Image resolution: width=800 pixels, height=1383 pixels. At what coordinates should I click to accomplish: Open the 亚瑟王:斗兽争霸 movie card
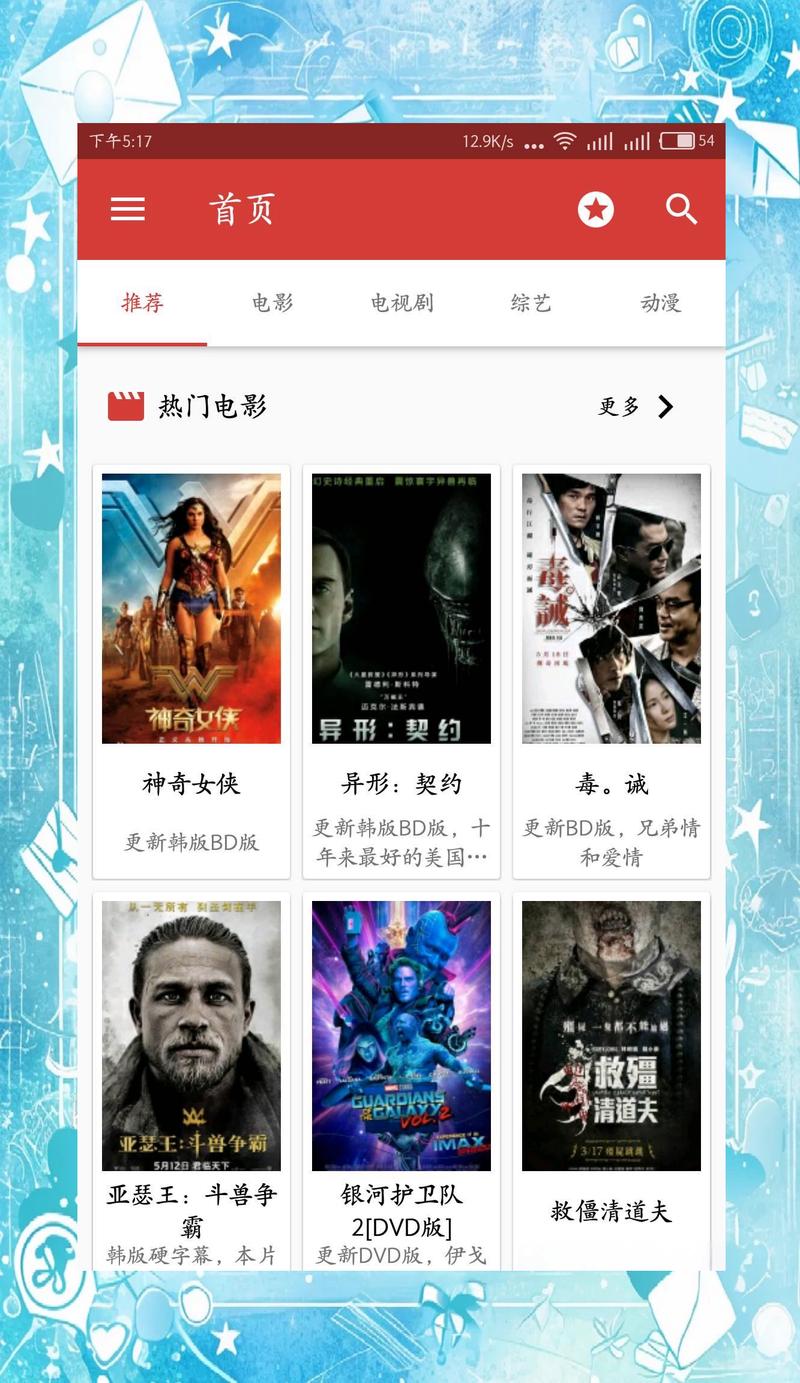[x=191, y=1081]
